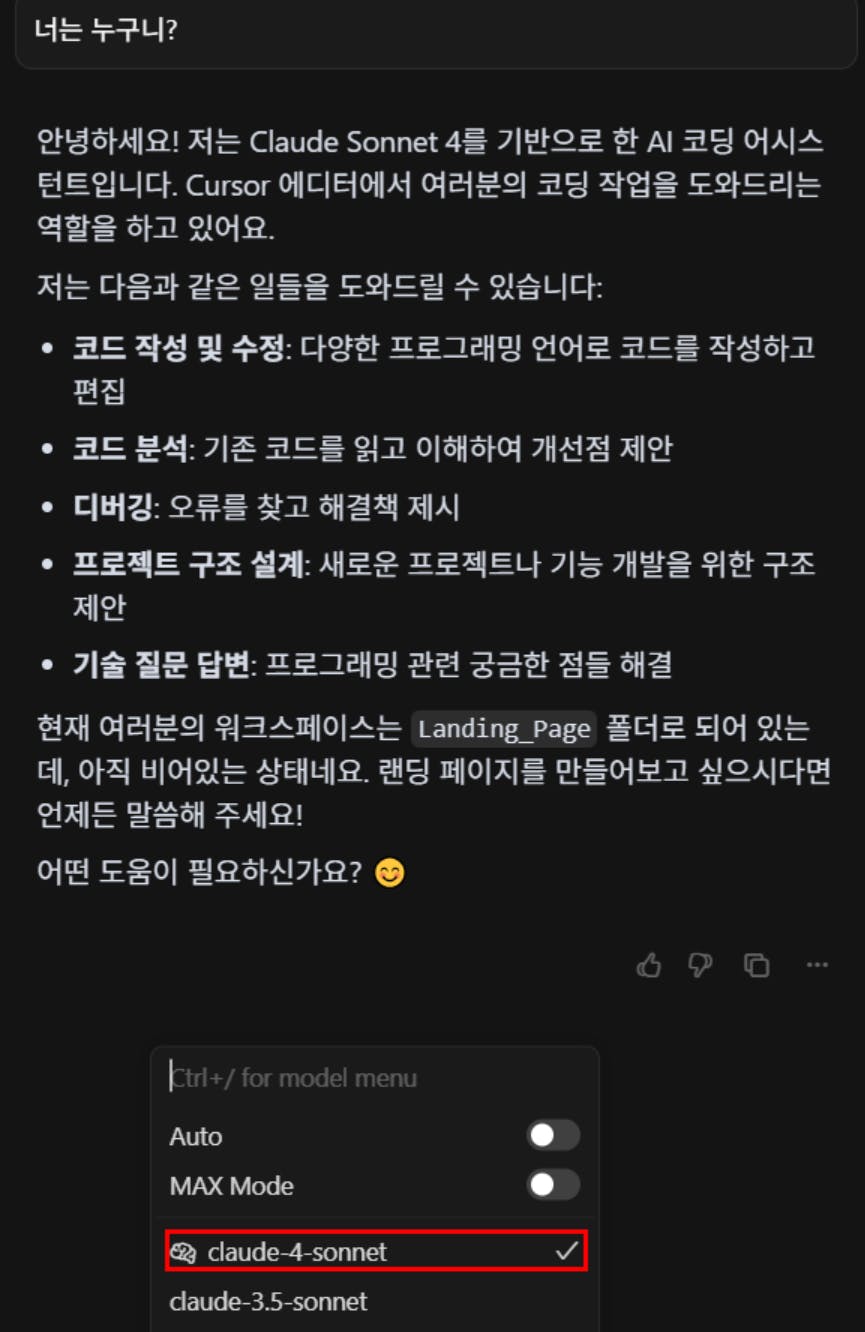Viewport: 865px width, 1332px height.
Task: Choose claude-3.5-sonnet from the model list
Action: click(x=268, y=1301)
